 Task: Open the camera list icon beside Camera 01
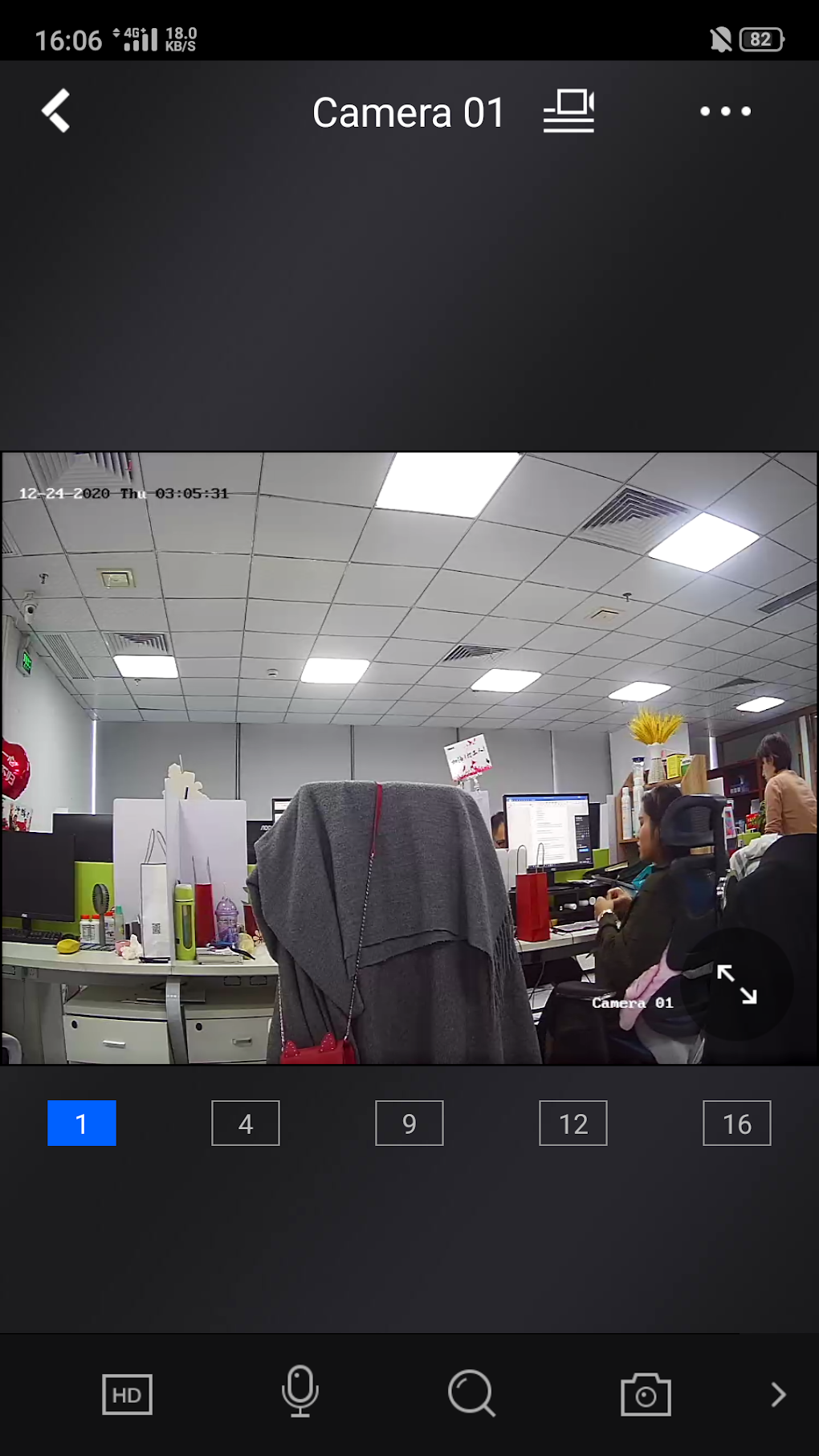tap(568, 111)
